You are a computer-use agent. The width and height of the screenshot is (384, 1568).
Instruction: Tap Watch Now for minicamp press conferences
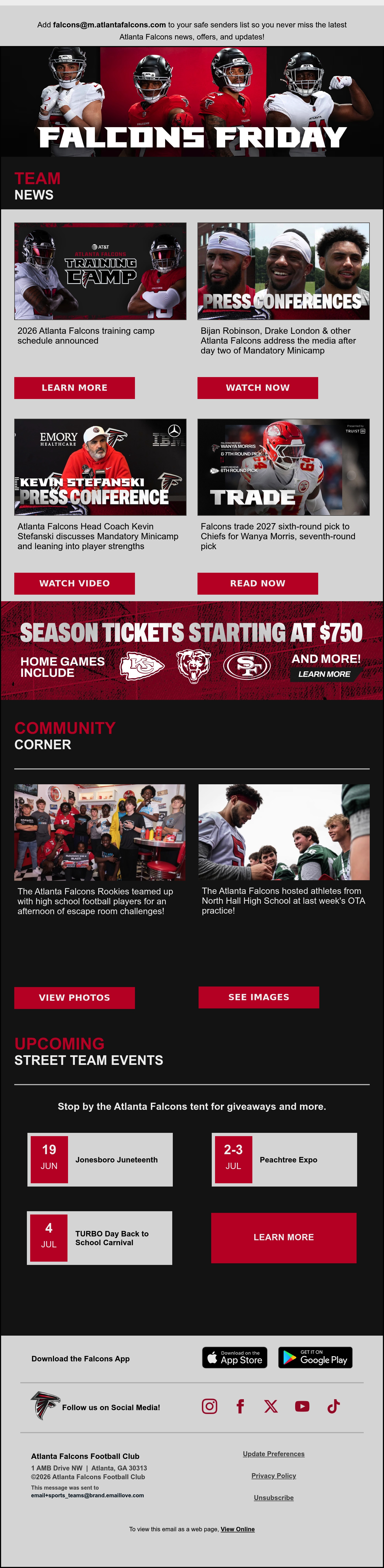point(257,388)
